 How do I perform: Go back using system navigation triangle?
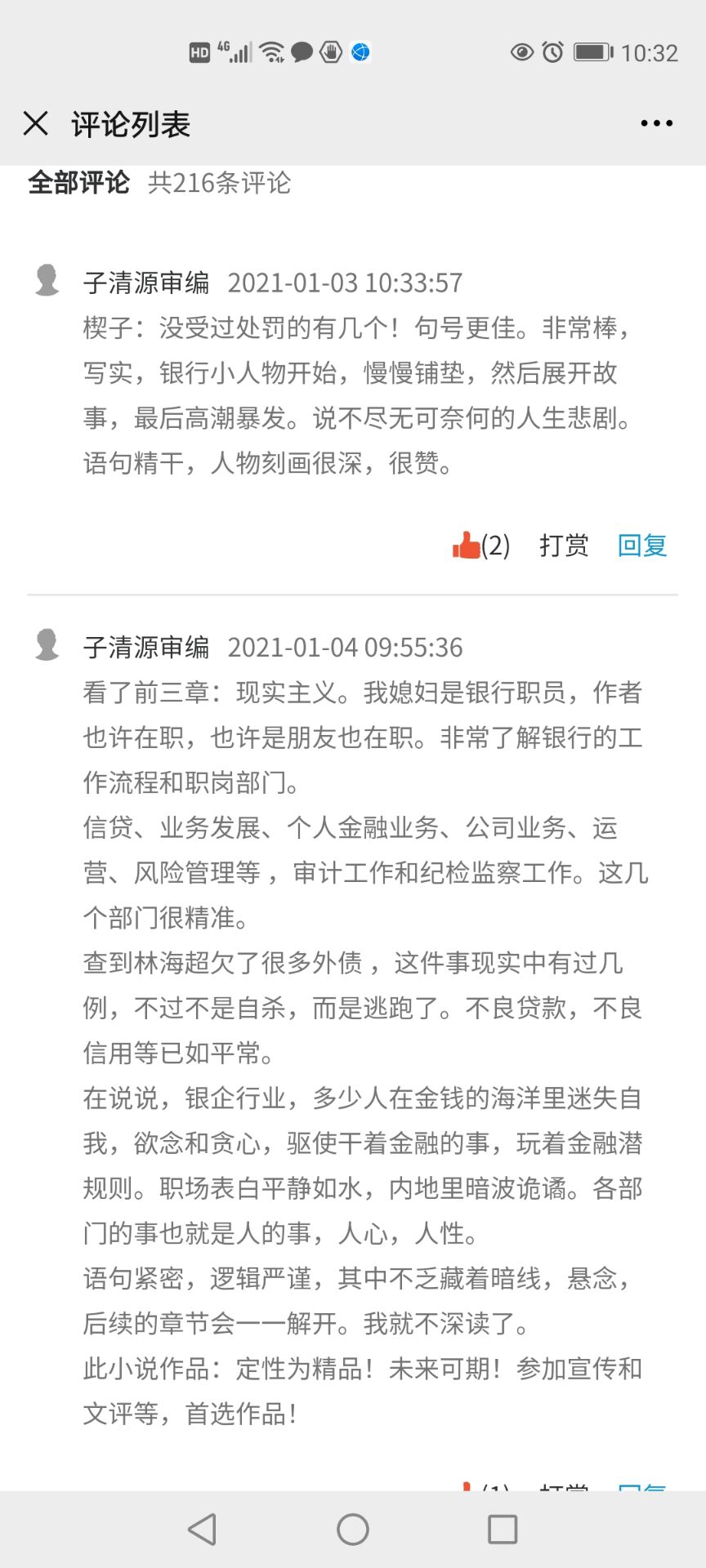[202, 1529]
